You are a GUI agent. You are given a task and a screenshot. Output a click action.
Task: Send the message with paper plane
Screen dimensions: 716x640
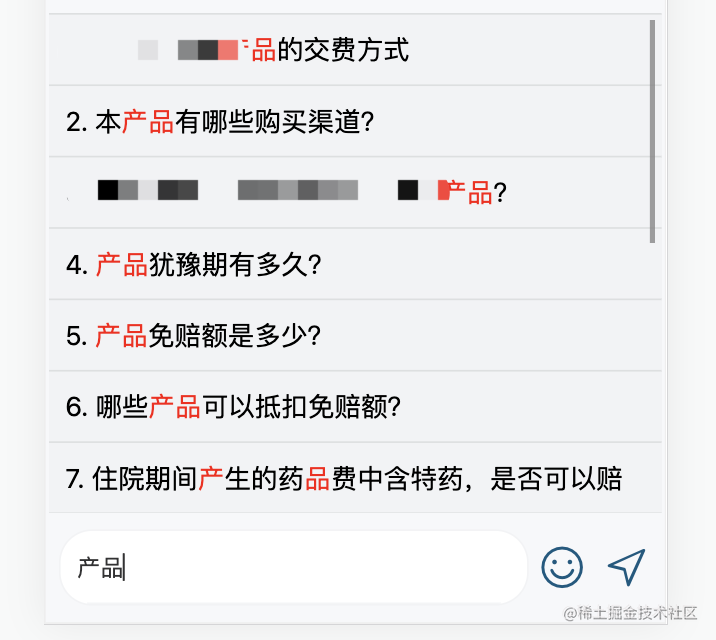pos(626,567)
